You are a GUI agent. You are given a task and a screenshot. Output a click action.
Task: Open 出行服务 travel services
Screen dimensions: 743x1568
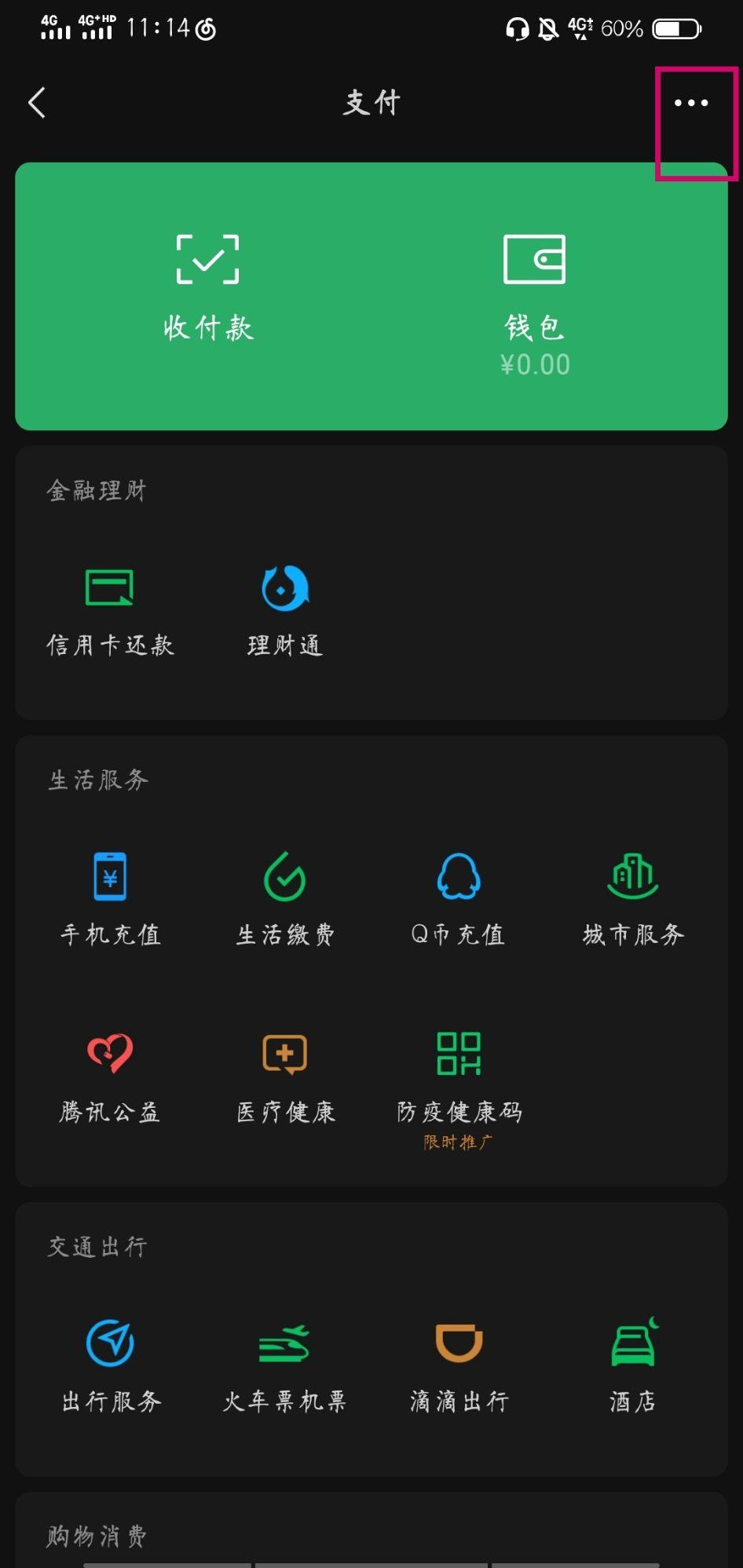tap(111, 1367)
